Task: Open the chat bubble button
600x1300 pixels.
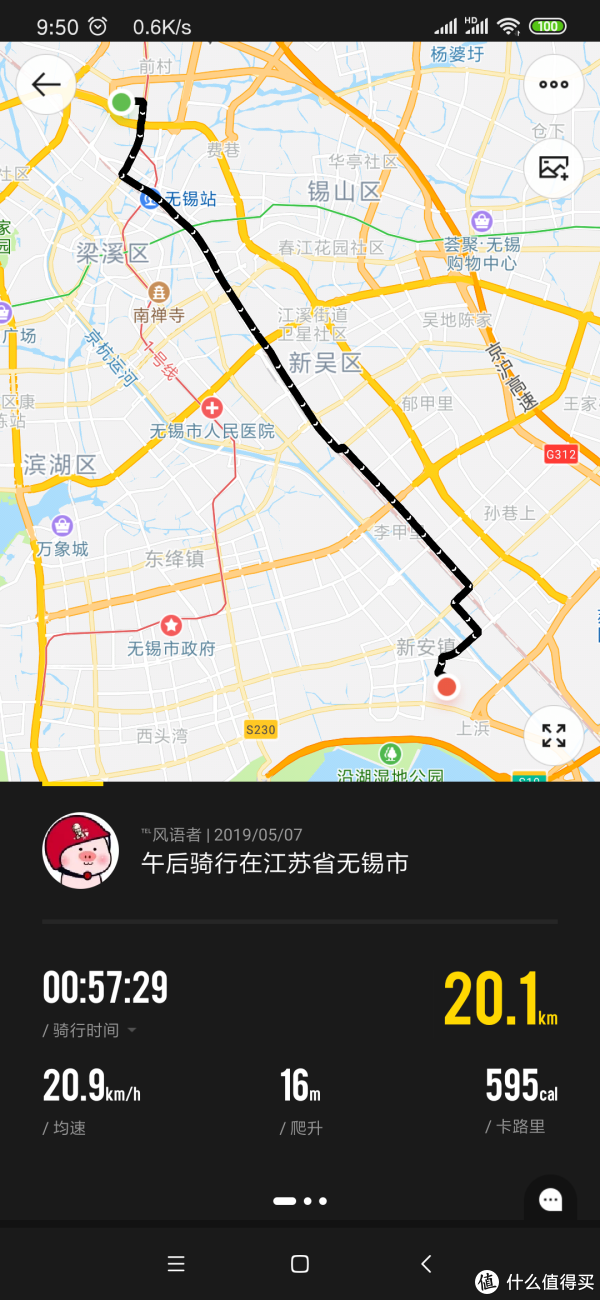Action: (x=550, y=1200)
